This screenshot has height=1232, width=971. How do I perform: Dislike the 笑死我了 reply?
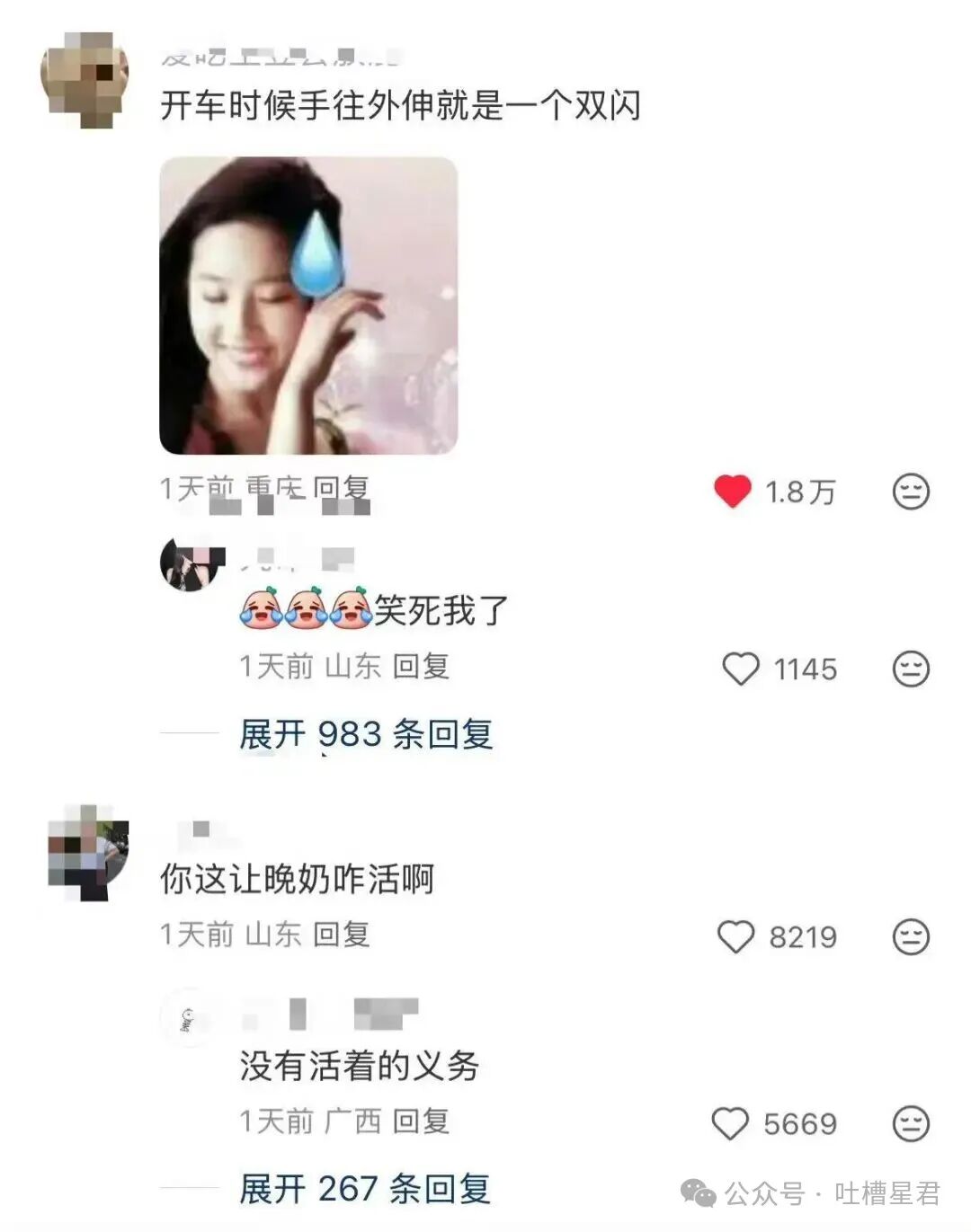(x=910, y=669)
